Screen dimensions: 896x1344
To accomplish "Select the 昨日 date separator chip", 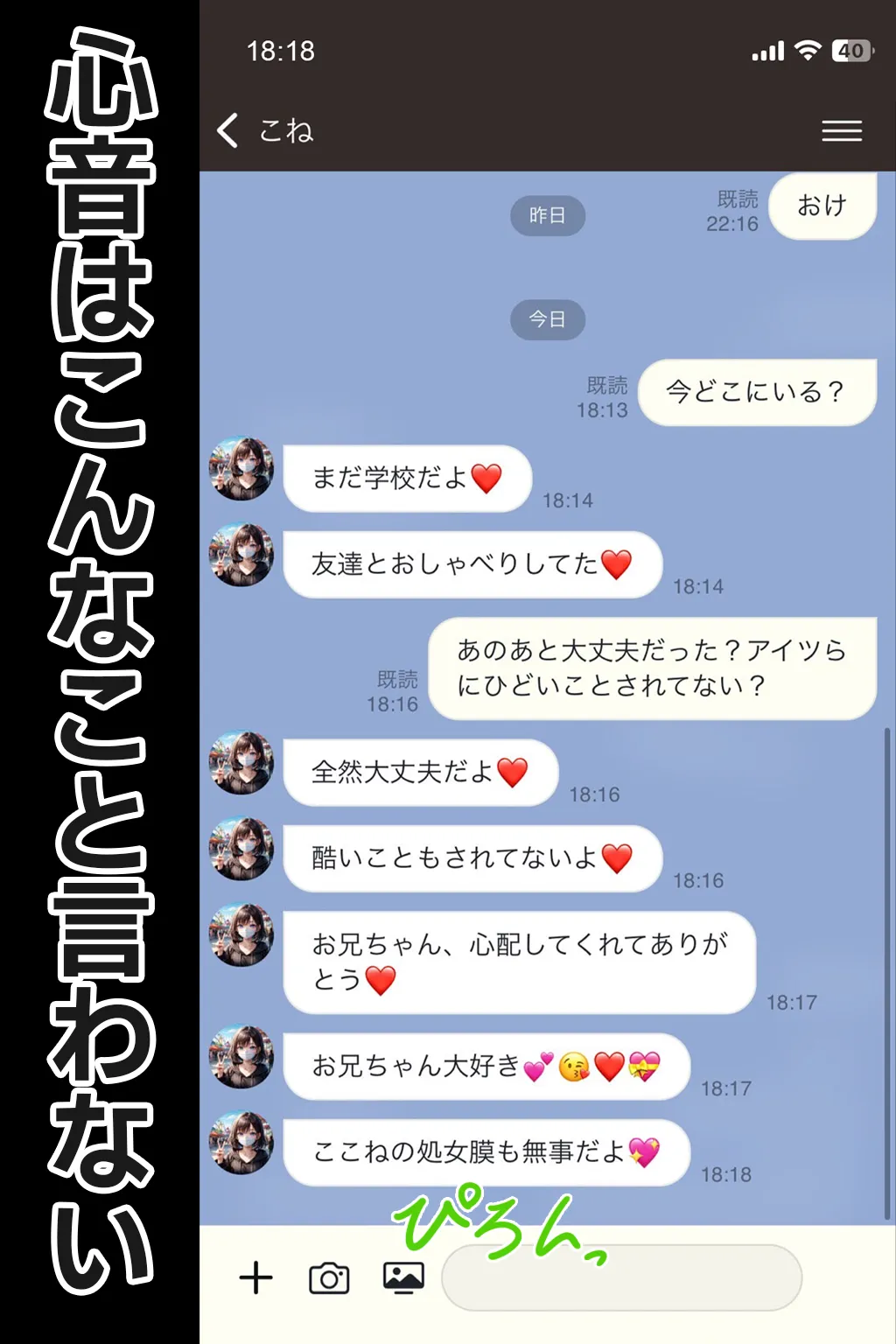I will [x=547, y=215].
